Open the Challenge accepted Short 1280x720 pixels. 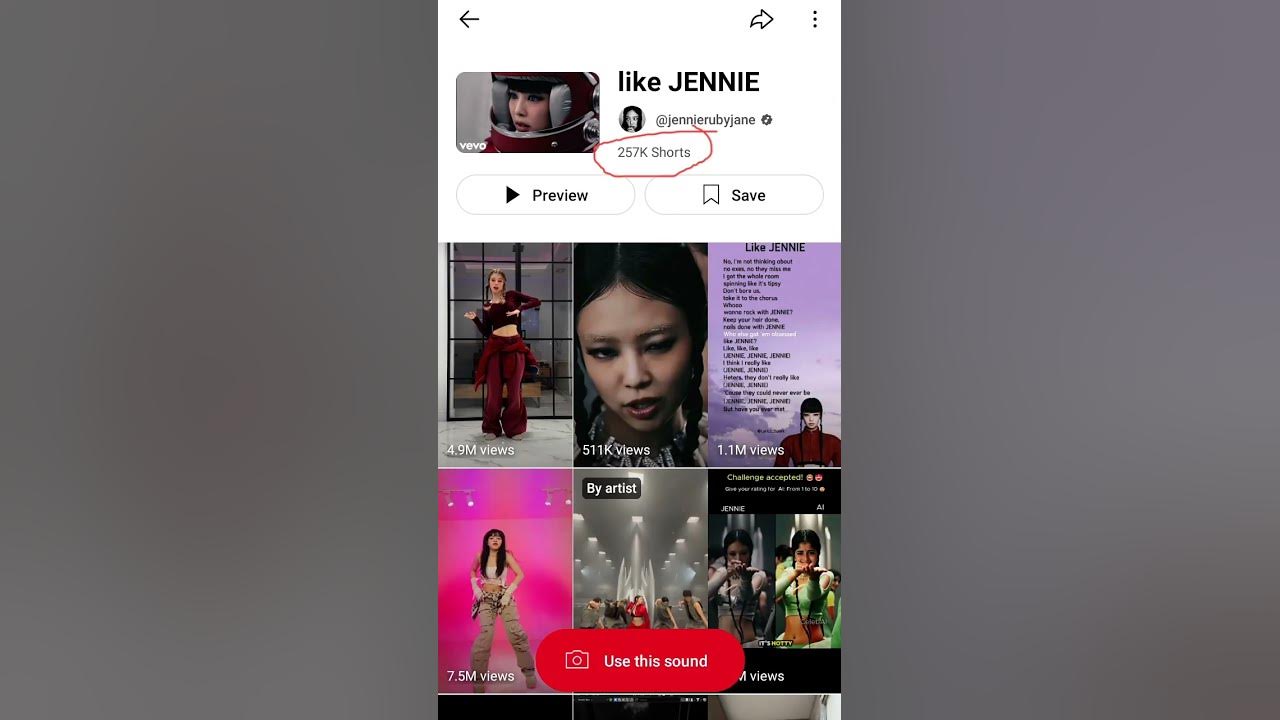(774, 560)
